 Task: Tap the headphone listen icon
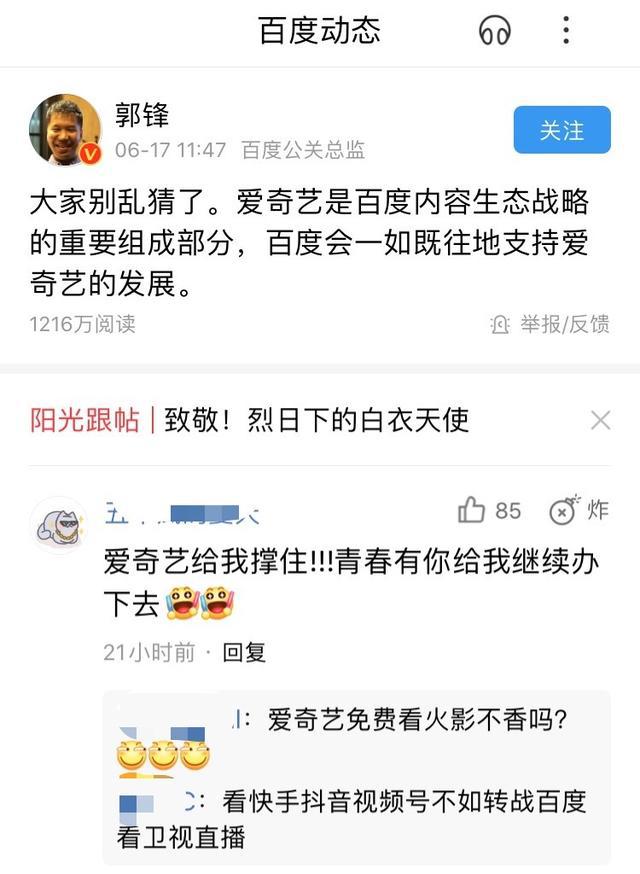(495, 31)
